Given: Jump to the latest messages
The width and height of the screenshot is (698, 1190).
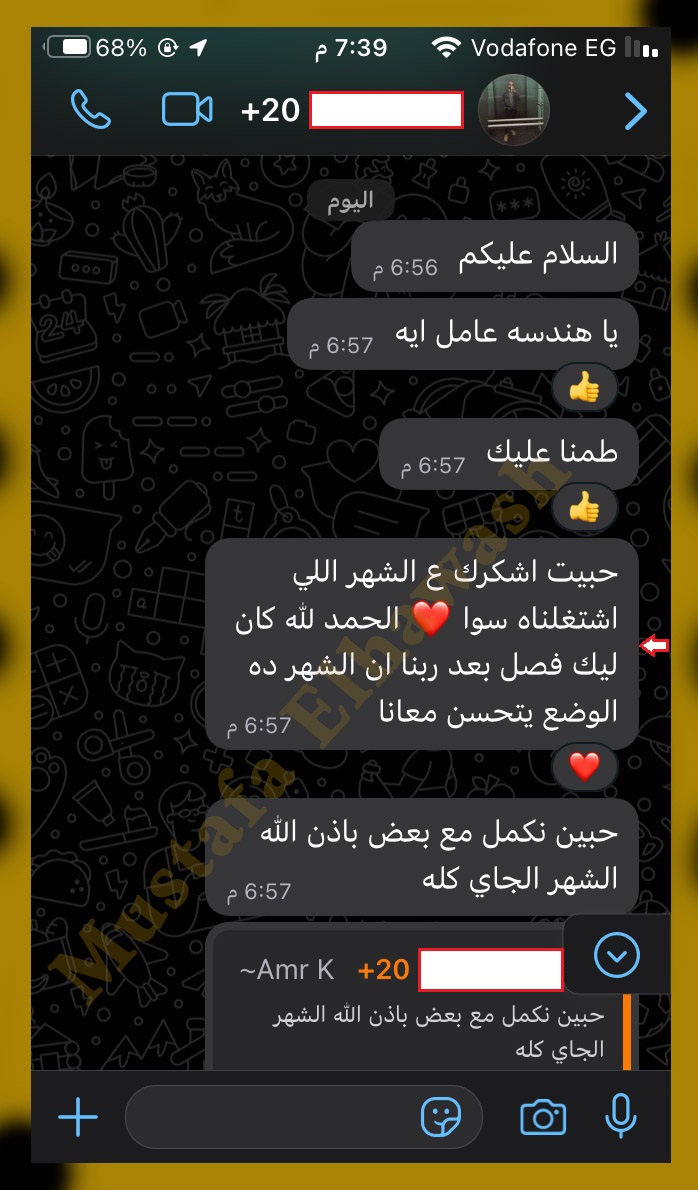Looking at the screenshot, I should (616, 957).
